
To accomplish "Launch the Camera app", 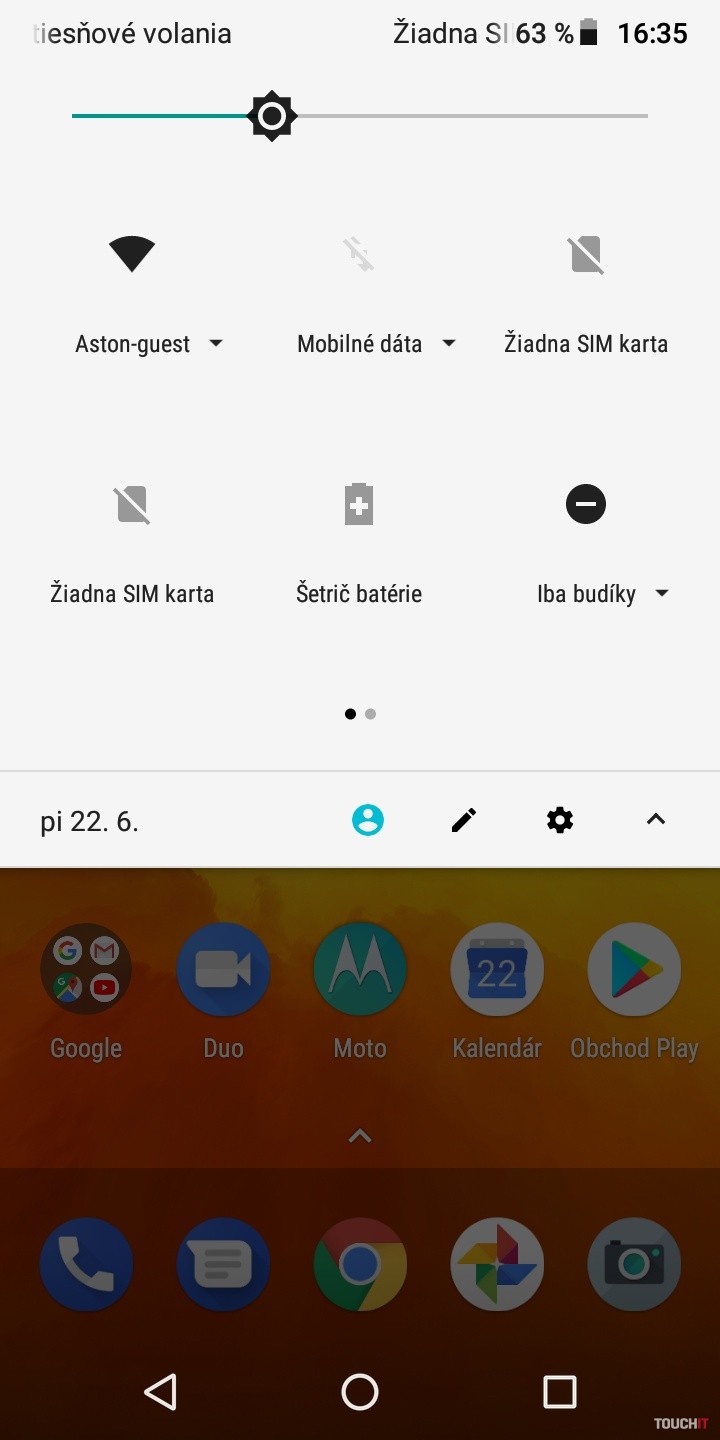I will 634,1264.
